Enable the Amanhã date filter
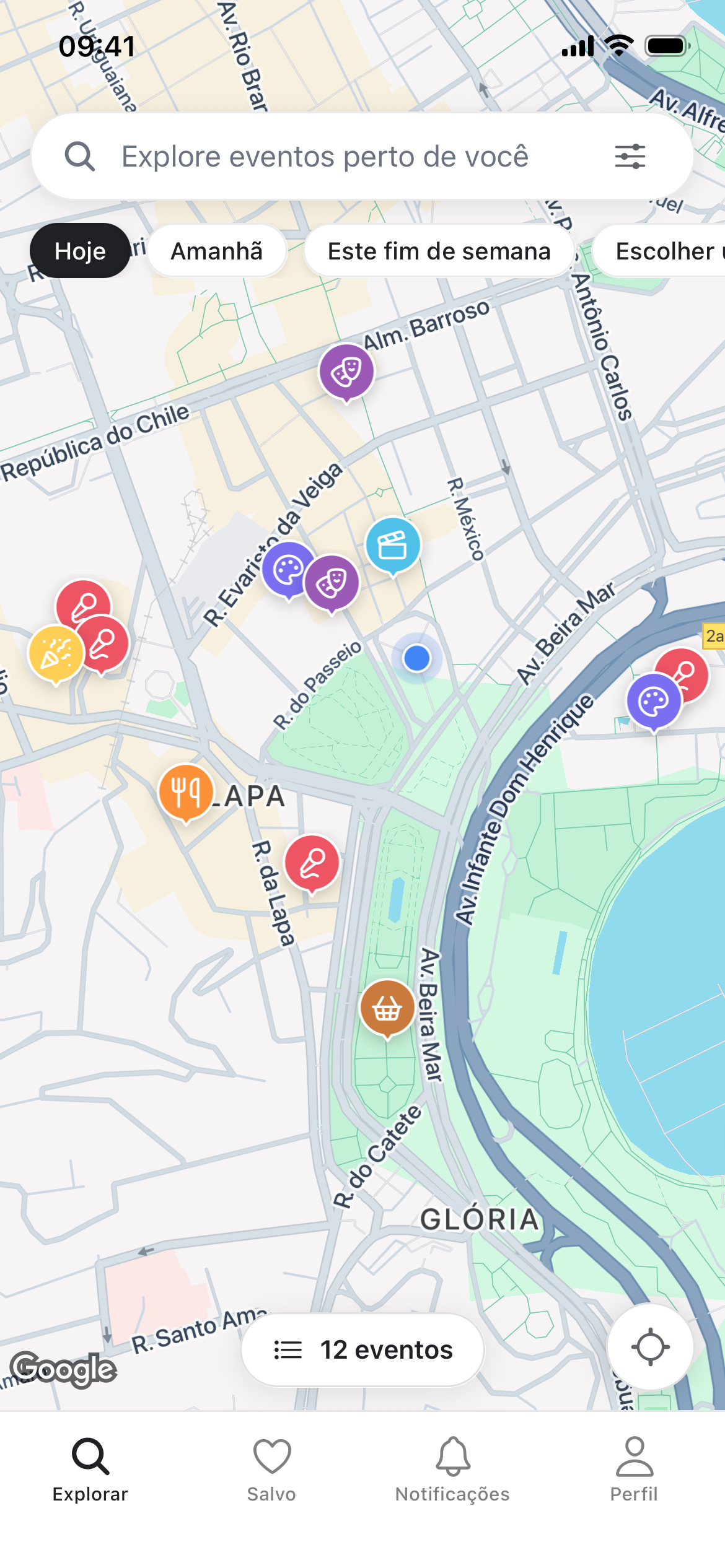 (x=216, y=250)
